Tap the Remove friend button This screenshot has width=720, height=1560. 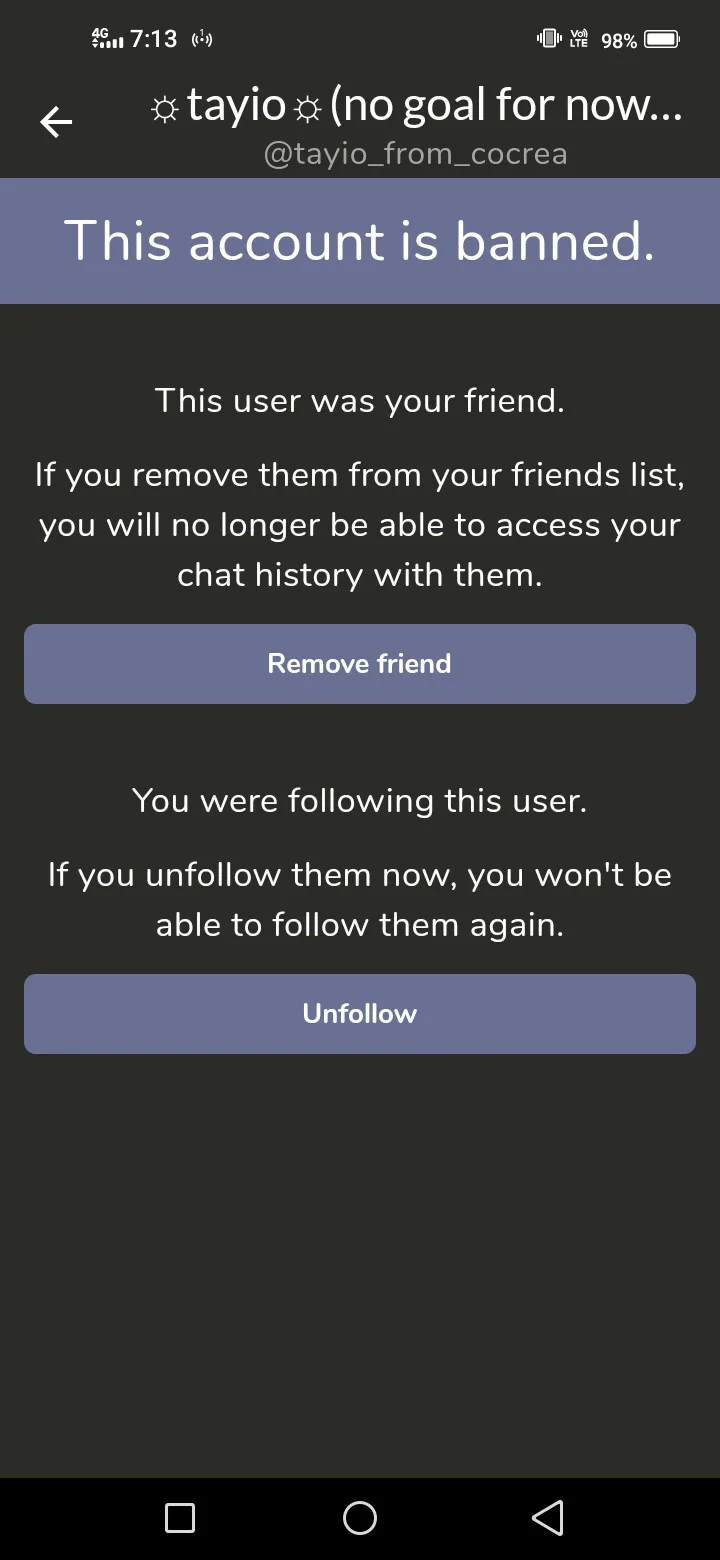tap(360, 664)
